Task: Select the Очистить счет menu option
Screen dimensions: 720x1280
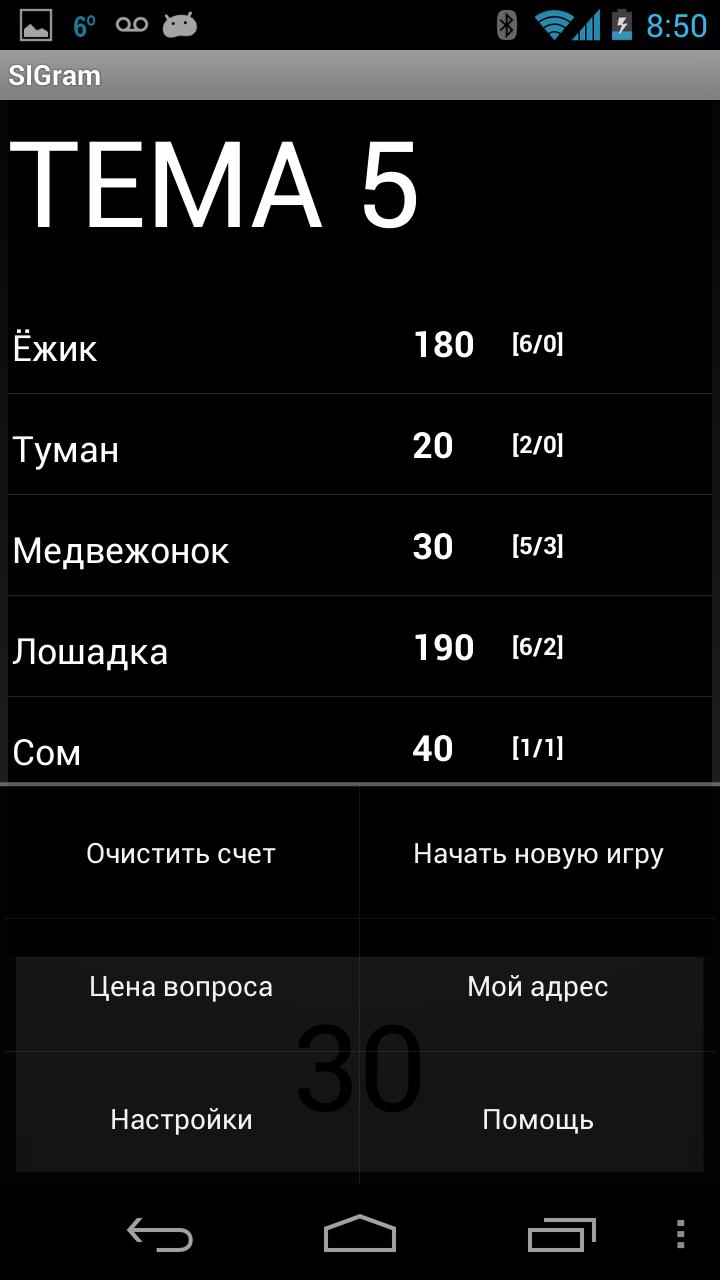Action: [181, 852]
